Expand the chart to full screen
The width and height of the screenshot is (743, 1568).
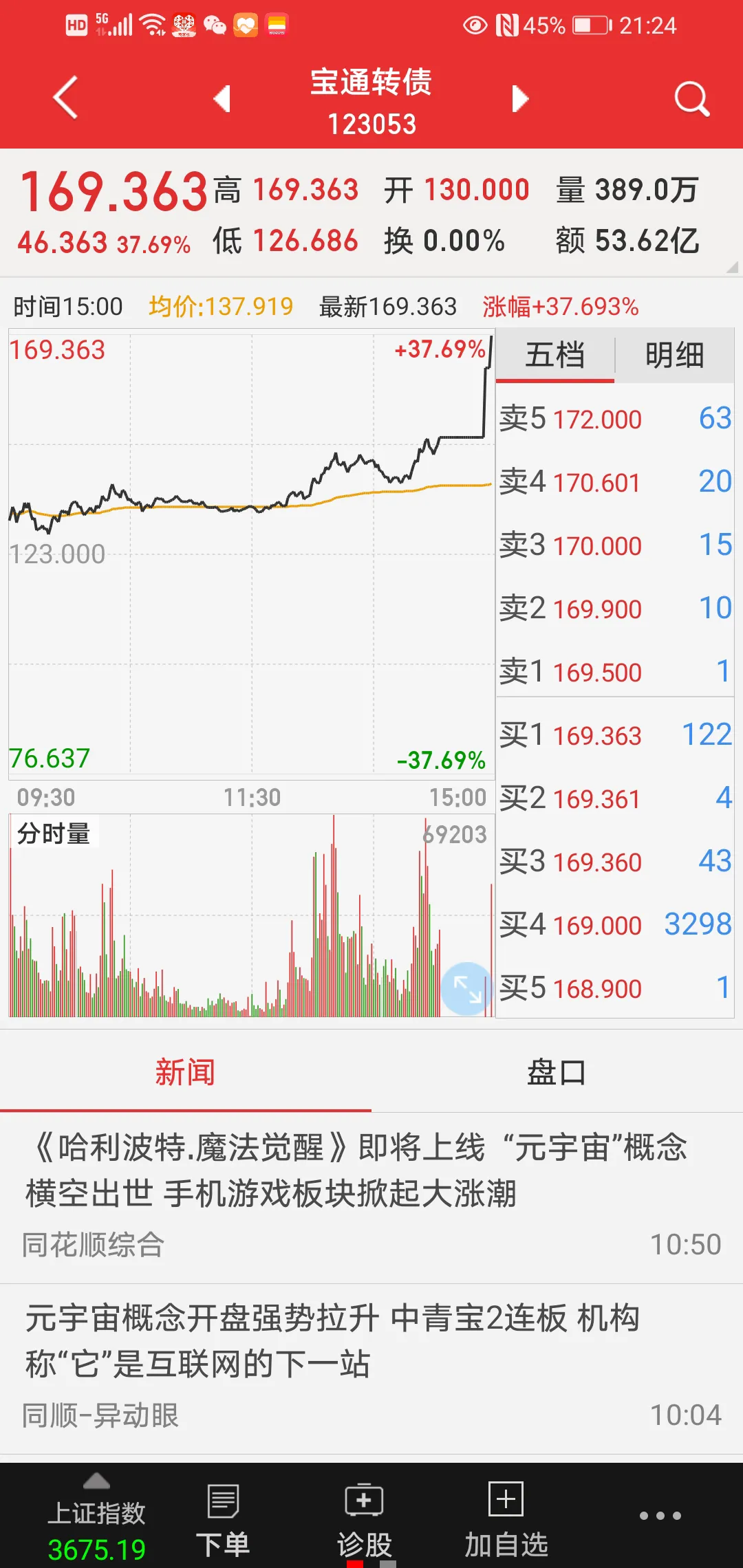coord(466,988)
